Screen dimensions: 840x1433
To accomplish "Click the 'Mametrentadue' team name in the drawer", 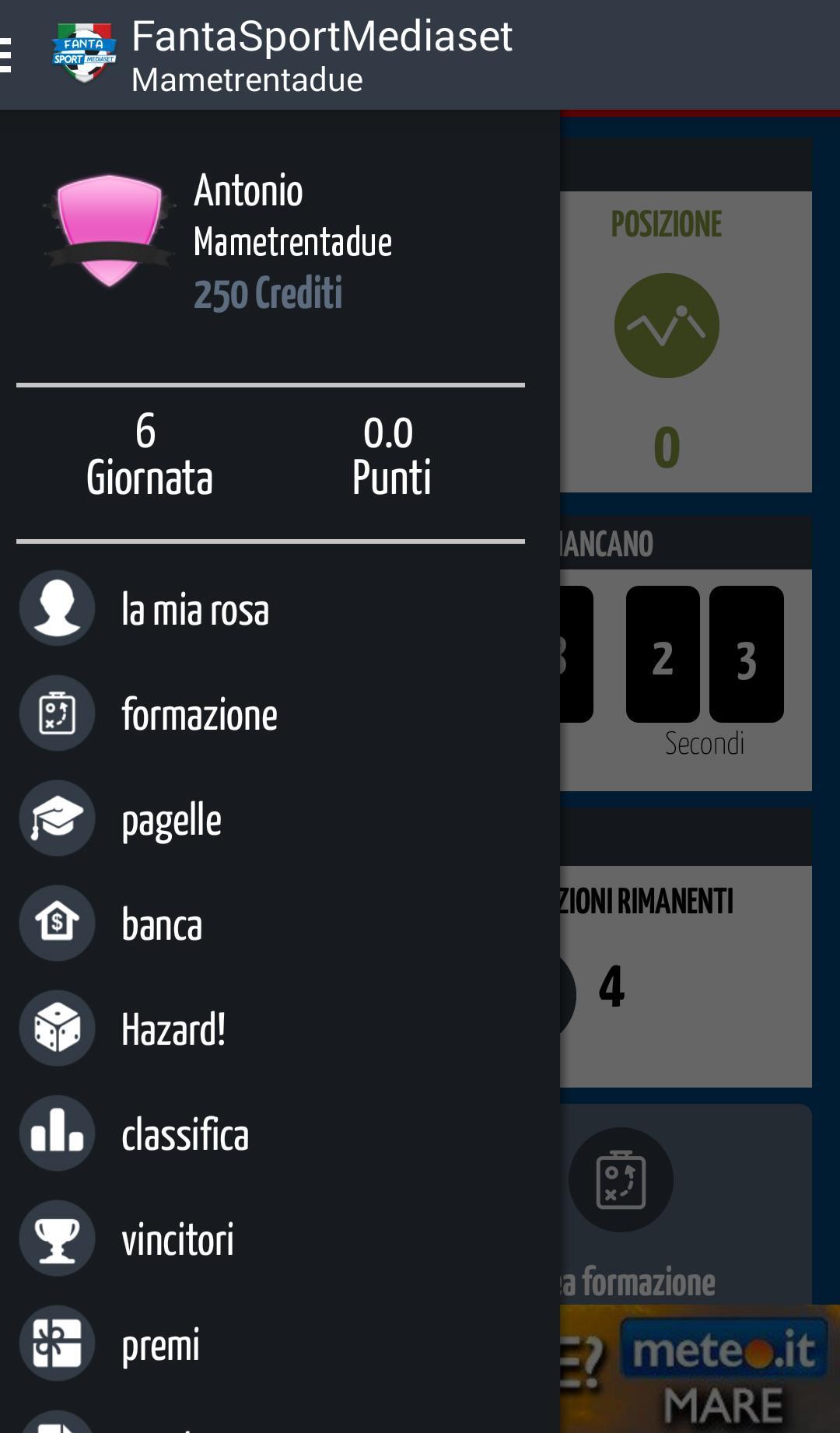I will 294,241.
